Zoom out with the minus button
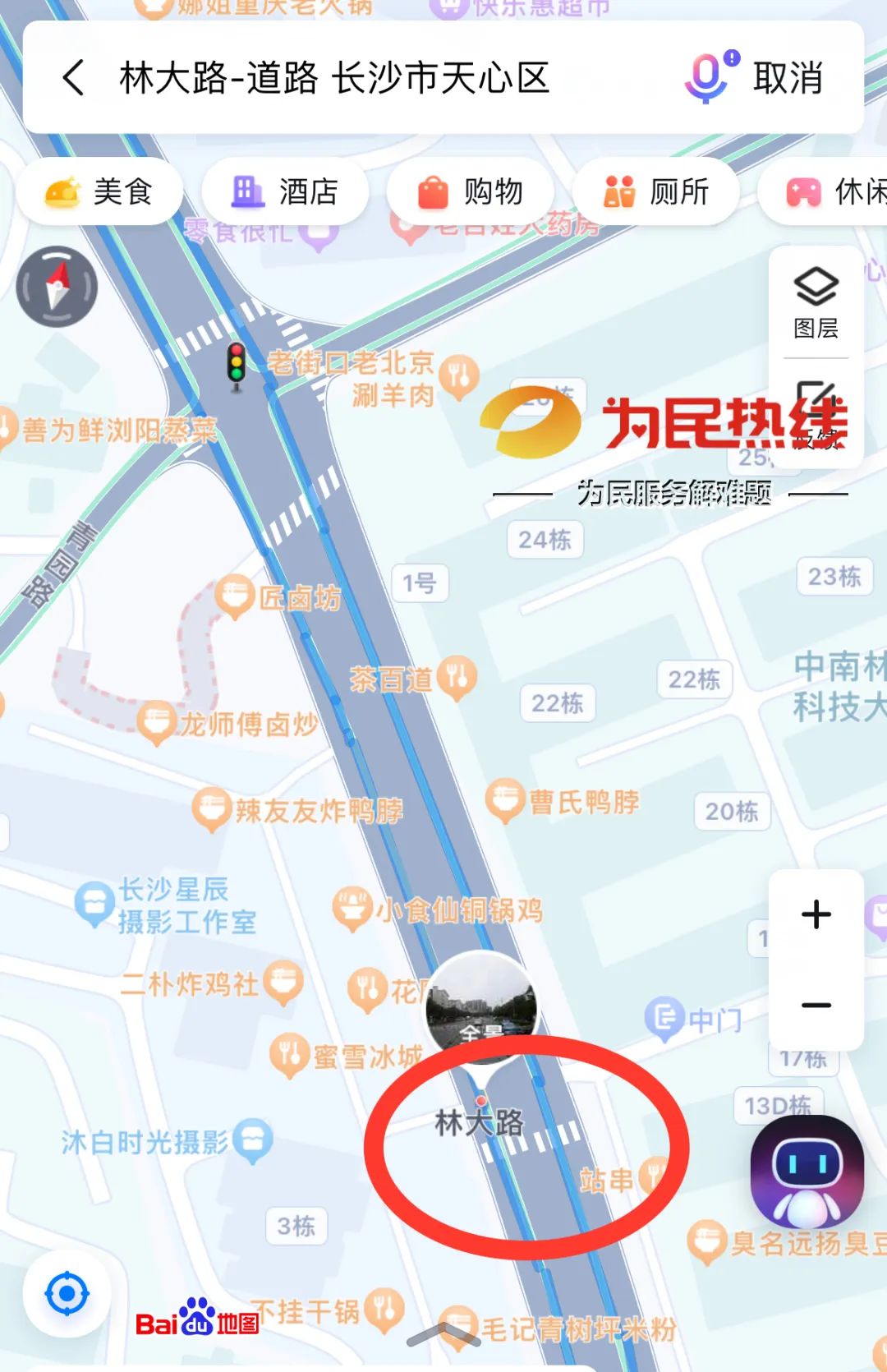The width and height of the screenshot is (887, 1372). tap(816, 1005)
